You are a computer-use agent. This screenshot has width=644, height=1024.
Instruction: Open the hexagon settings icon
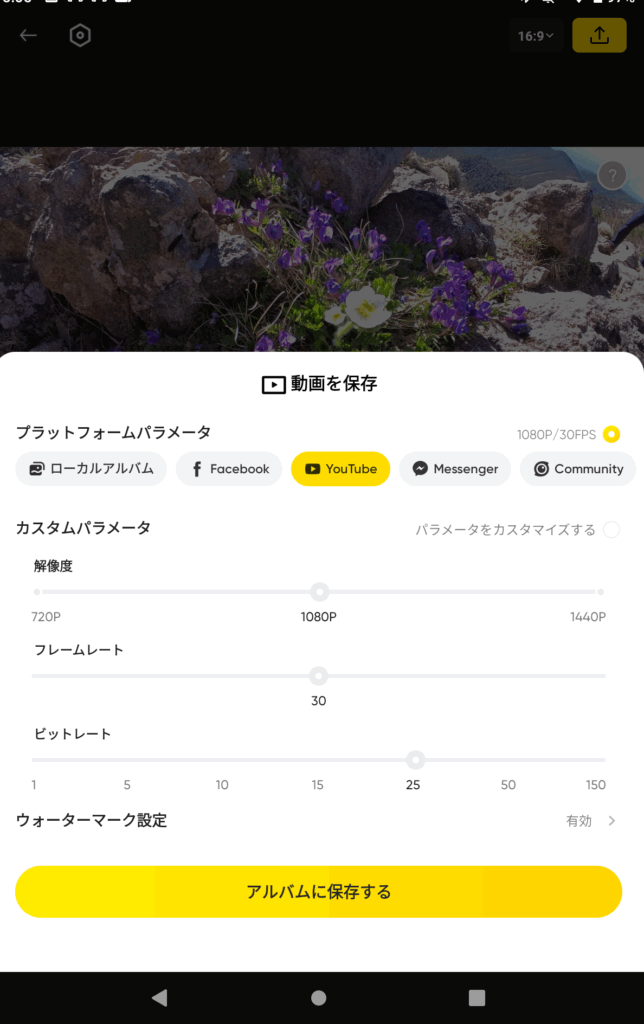click(x=80, y=36)
